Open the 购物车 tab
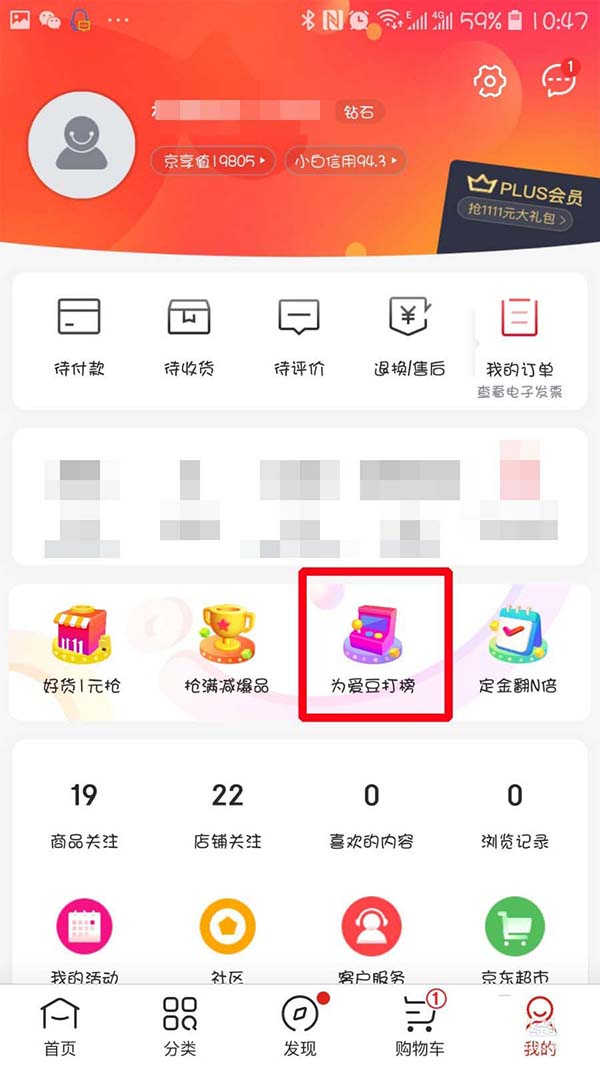The width and height of the screenshot is (600, 1067). click(420, 1027)
